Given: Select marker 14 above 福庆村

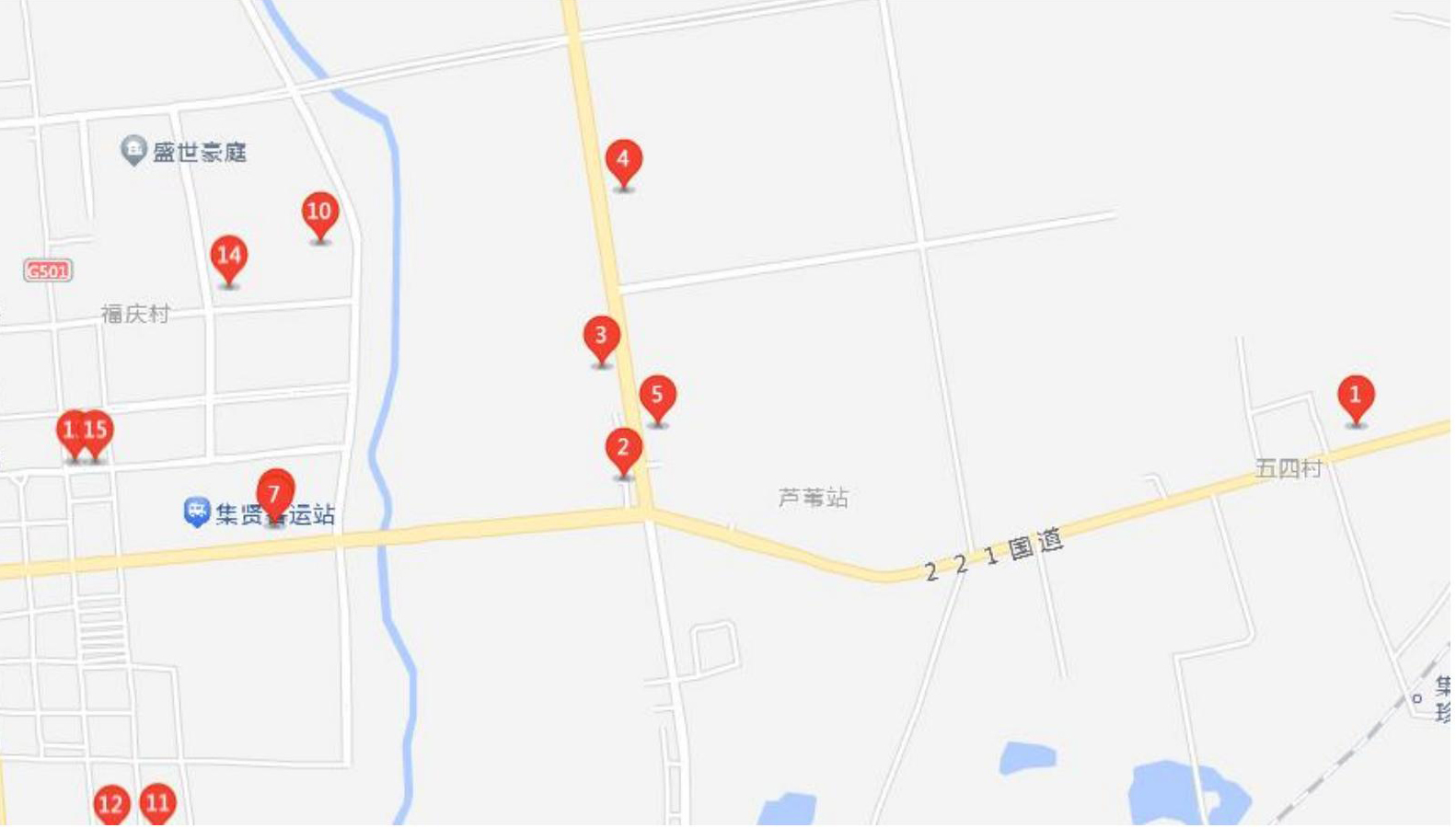Looking at the screenshot, I should coord(230,258).
